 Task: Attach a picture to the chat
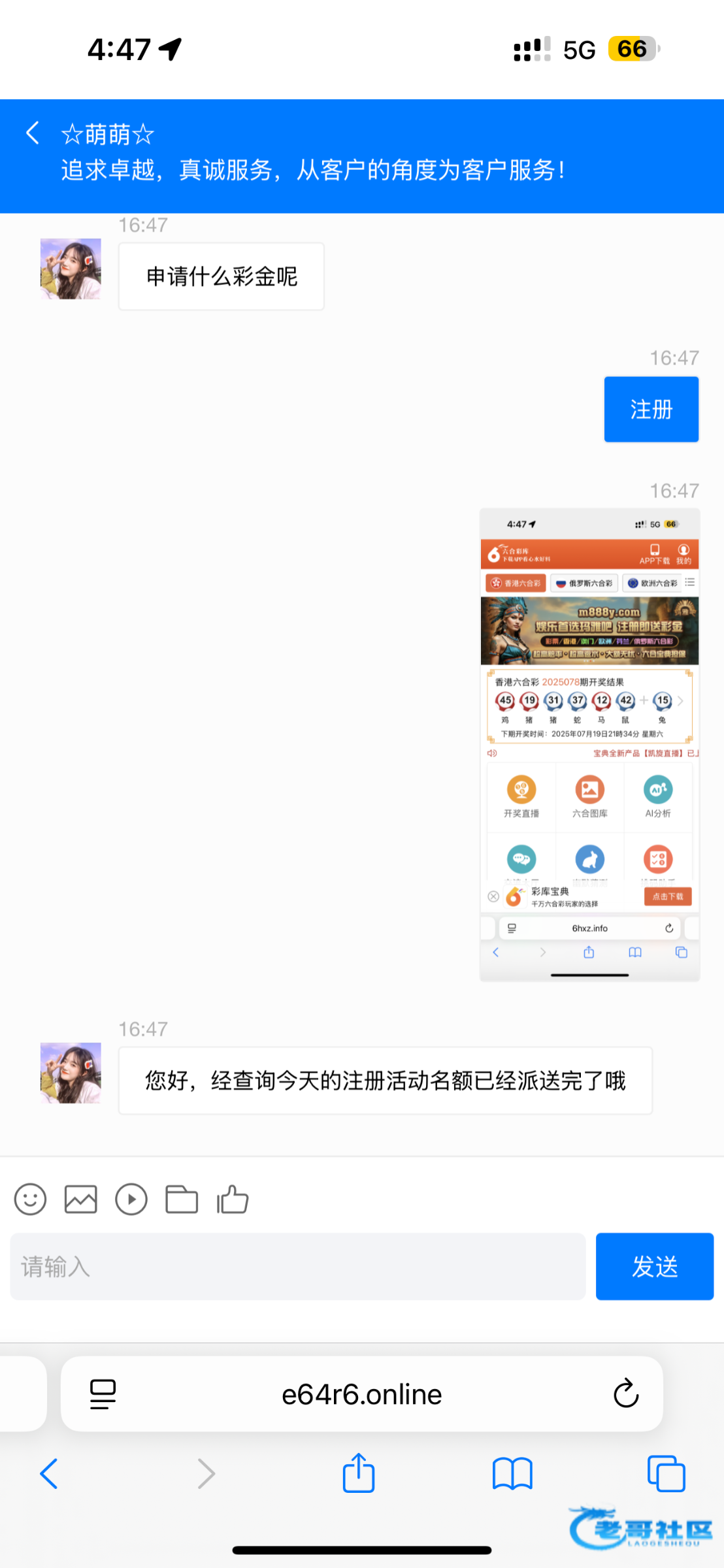(81, 1200)
